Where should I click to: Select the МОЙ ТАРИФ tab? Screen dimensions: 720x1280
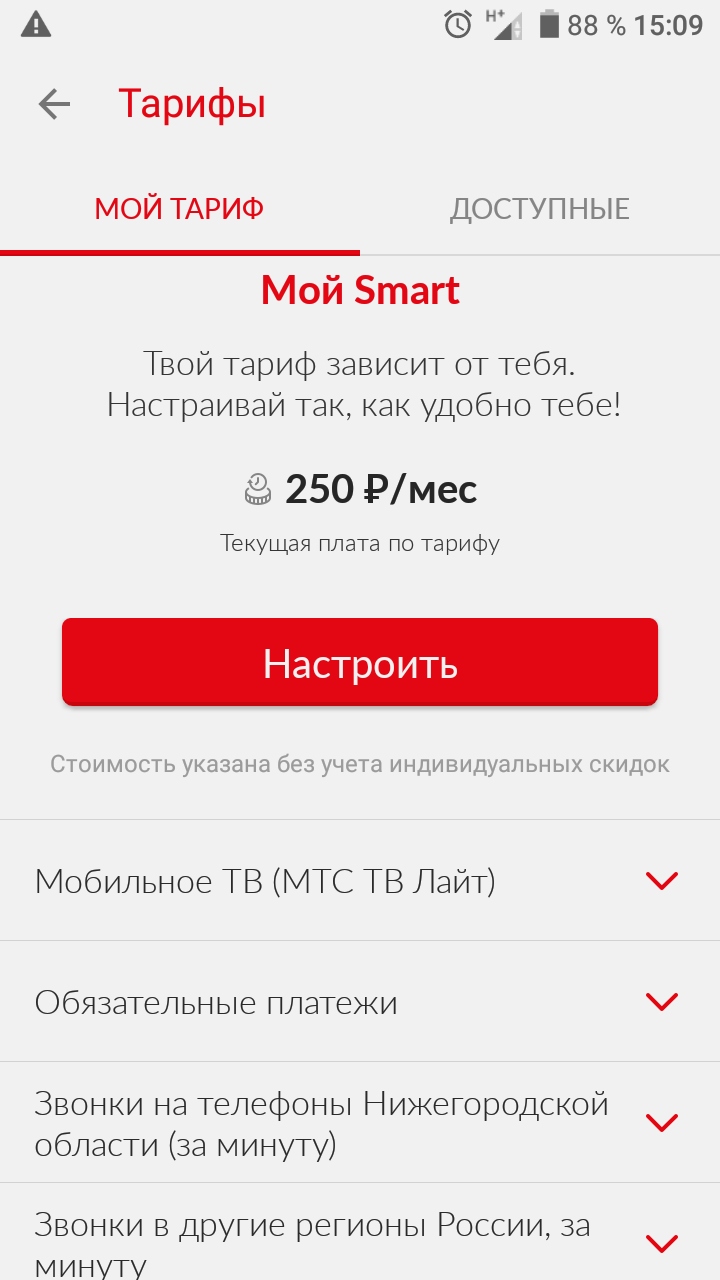click(x=179, y=209)
